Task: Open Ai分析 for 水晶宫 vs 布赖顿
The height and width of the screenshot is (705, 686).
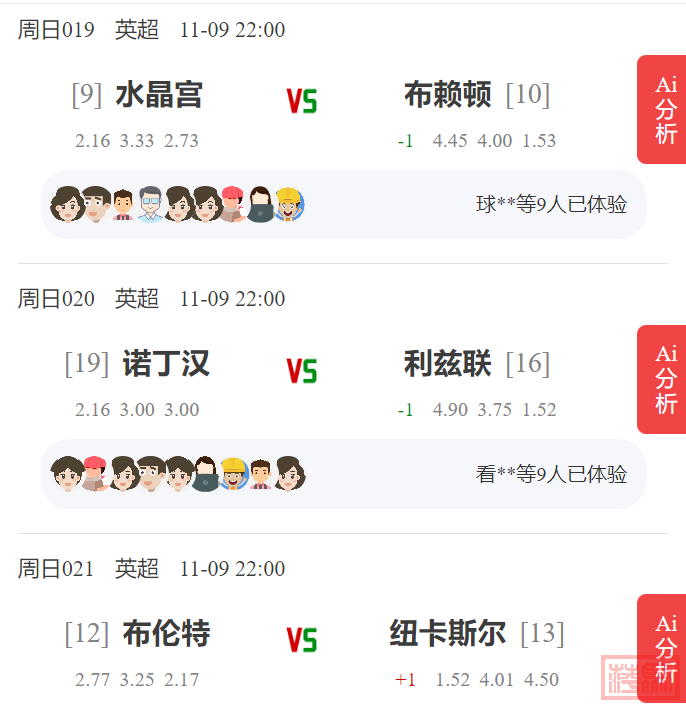Action: [662, 110]
